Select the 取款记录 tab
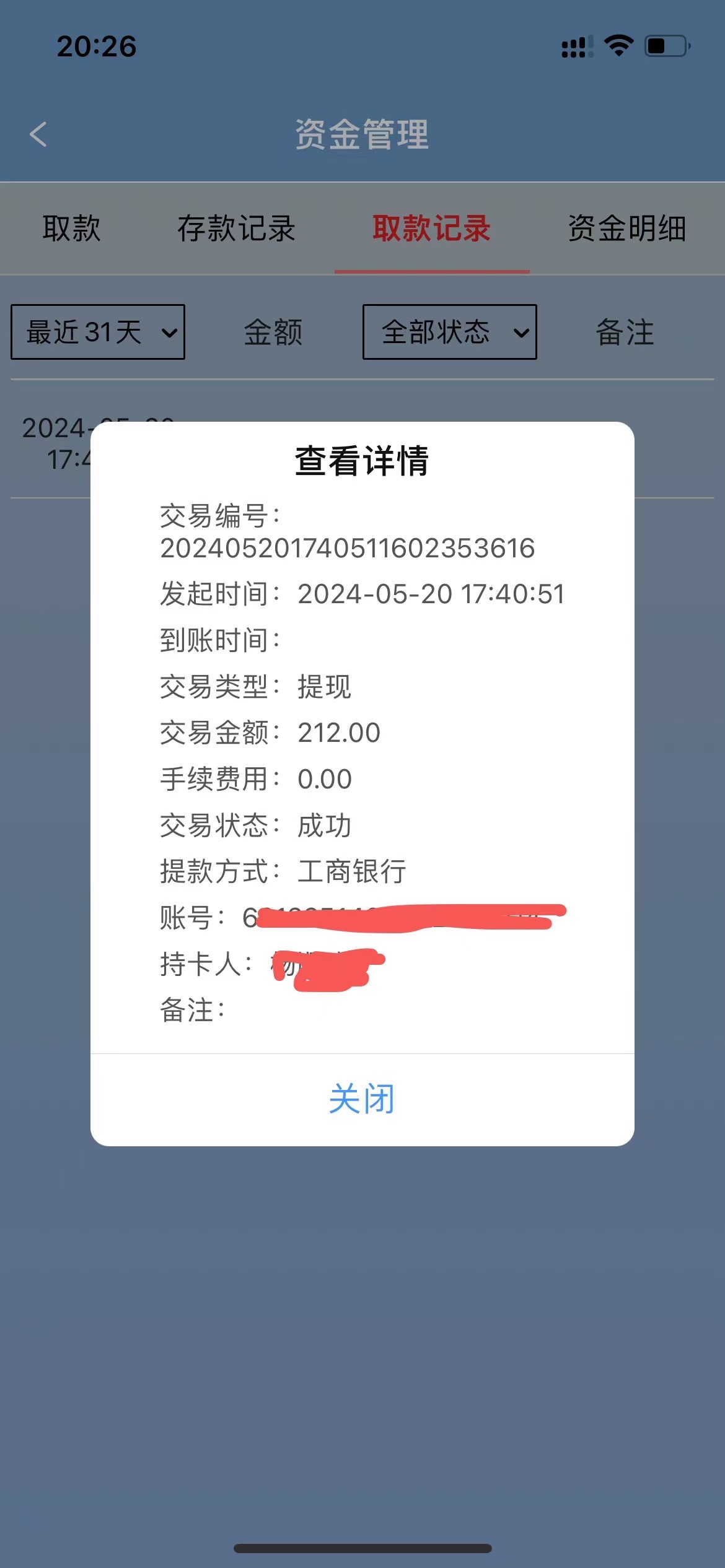This screenshot has width=725, height=1568. click(431, 229)
